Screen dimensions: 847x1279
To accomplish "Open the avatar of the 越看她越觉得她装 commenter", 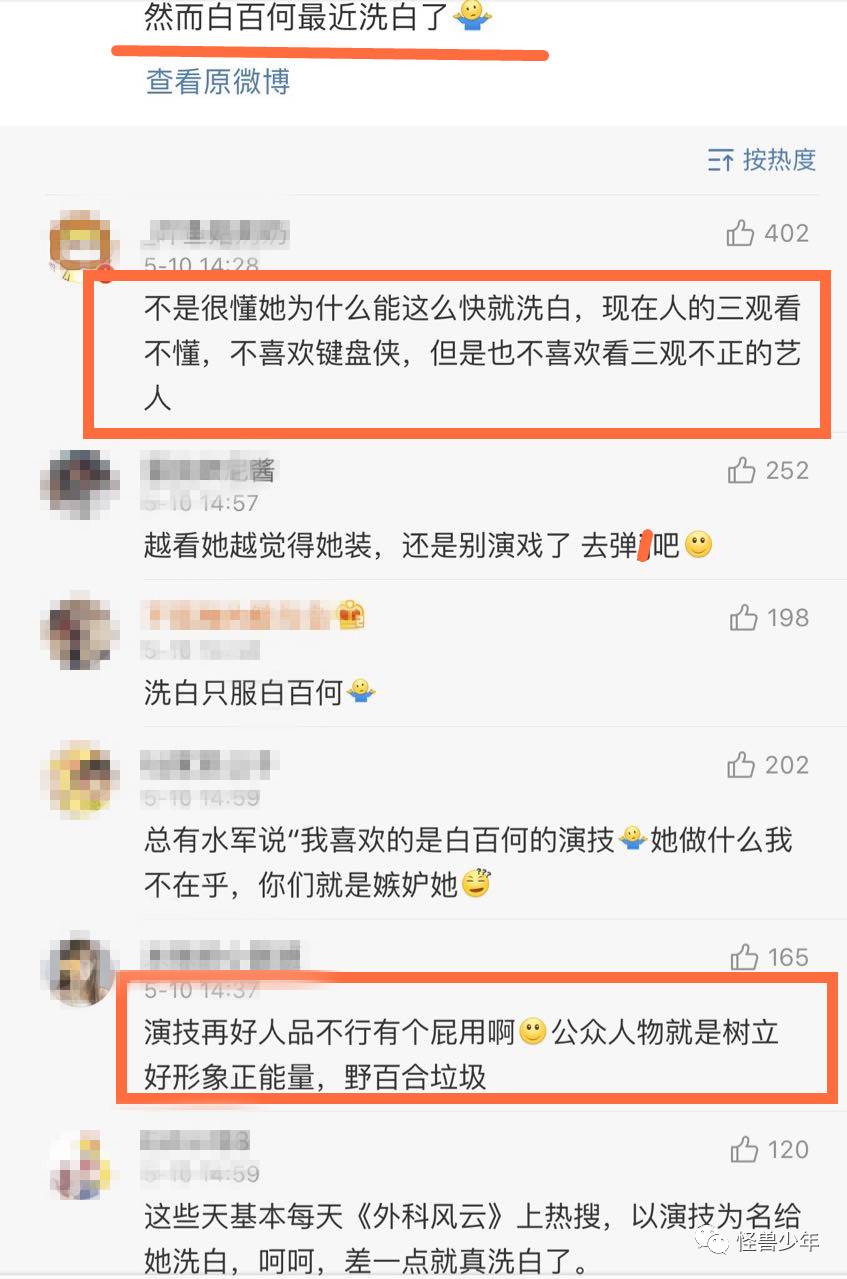I will (x=79, y=483).
